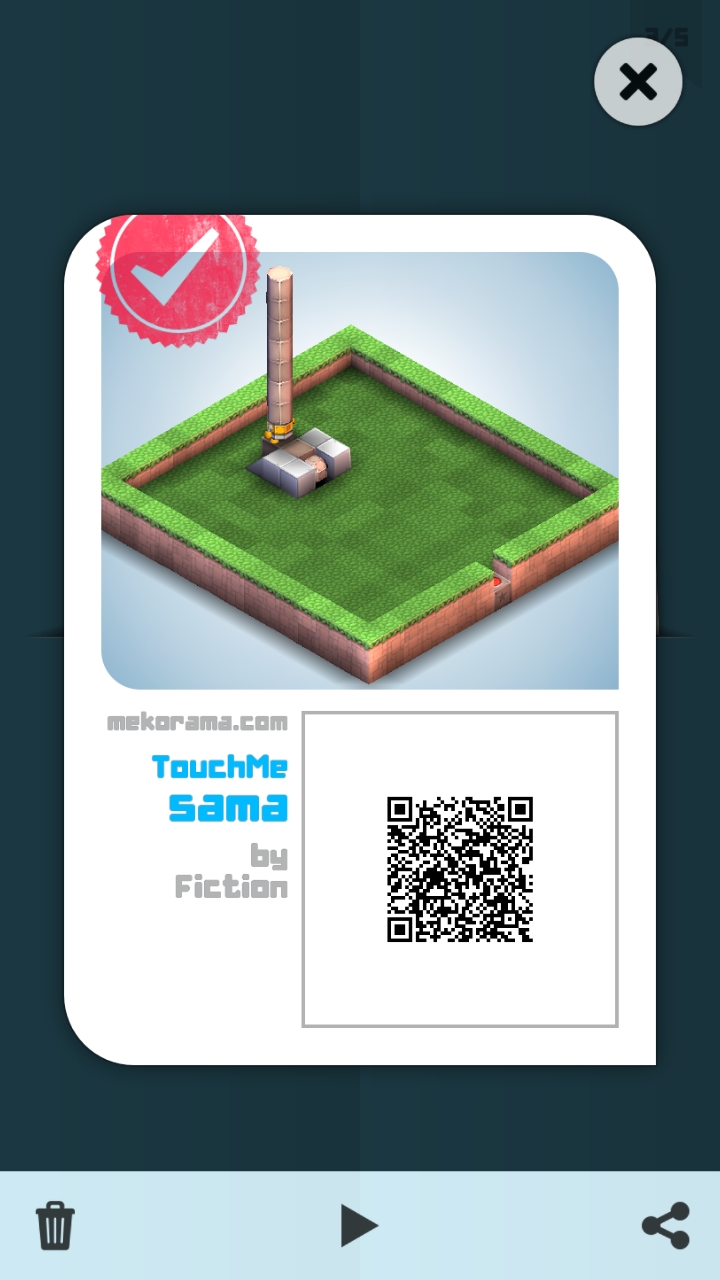This screenshot has width=720, height=1280.
Task: Delete this level with the trash icon
Action: coord(55,1225)
